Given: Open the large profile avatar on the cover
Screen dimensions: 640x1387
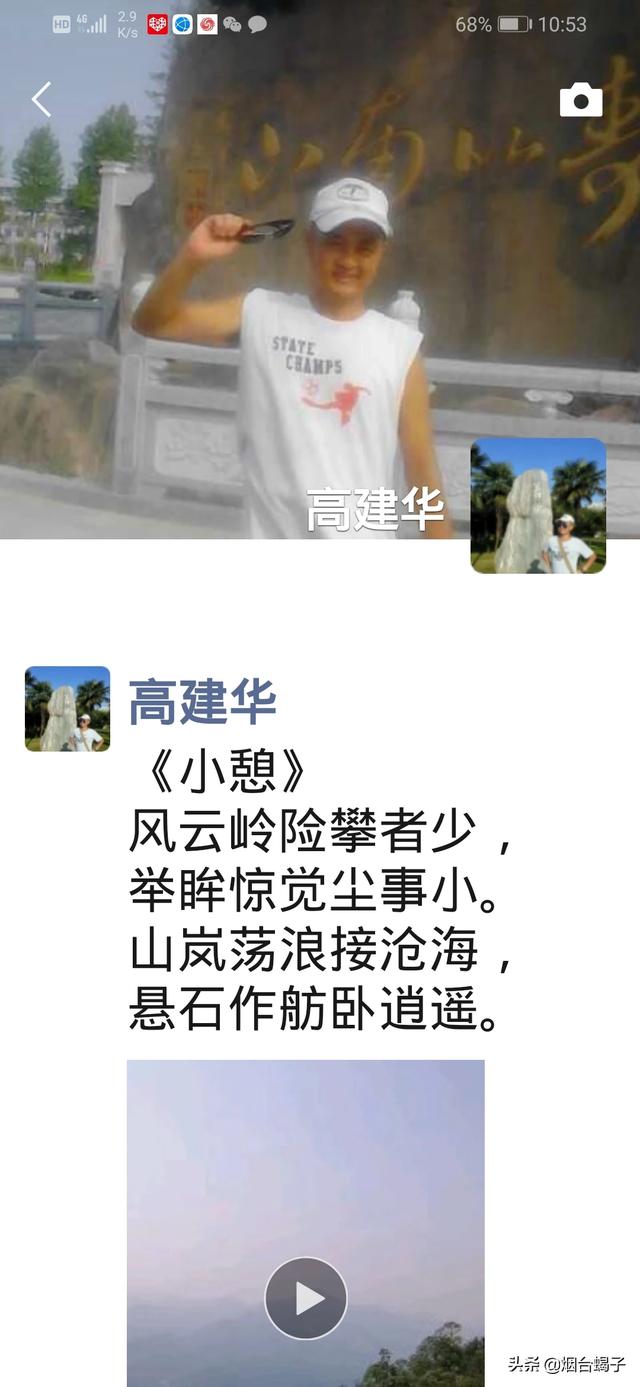Looking at the screenshot, I should click(538, 506).
